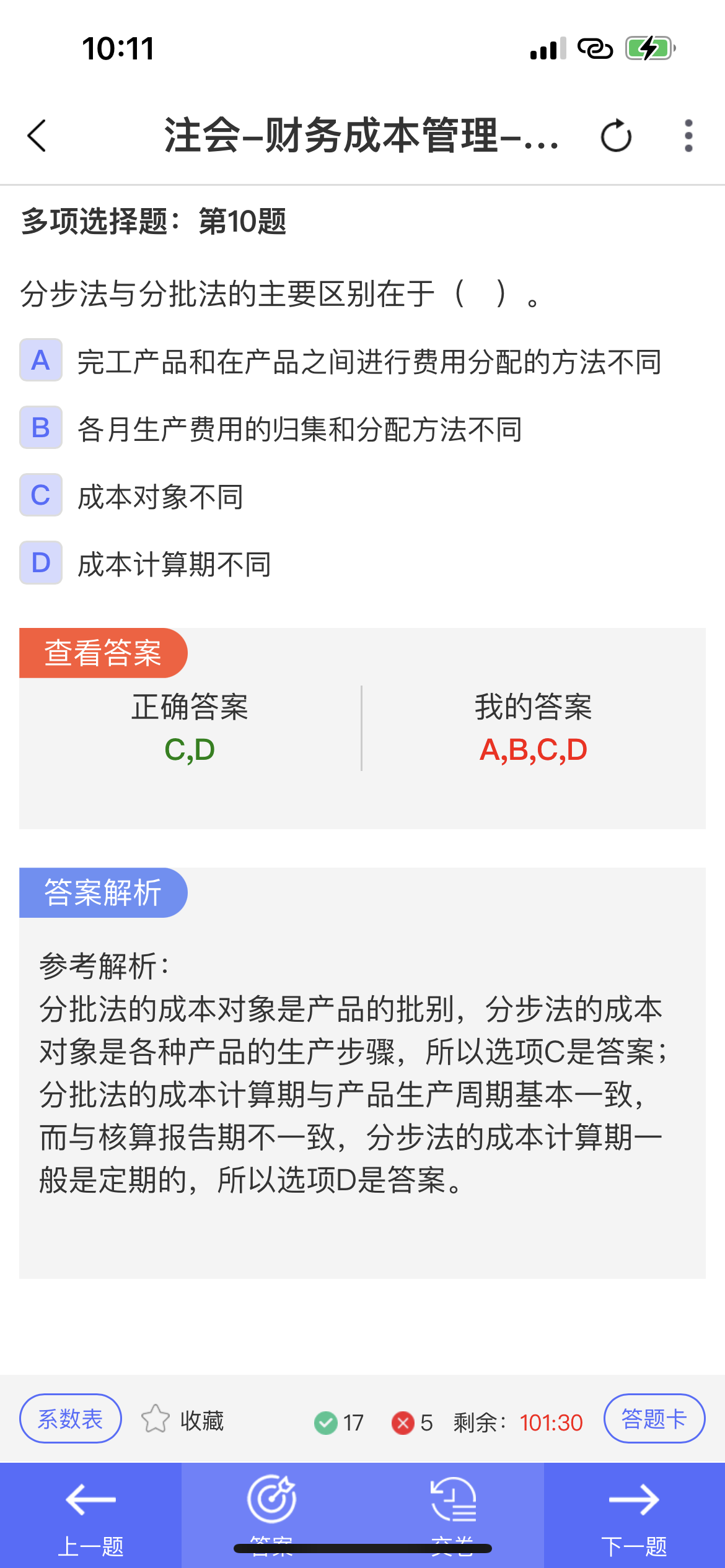
Task: Go back using the top-left arrow
Action: point(37,136)
